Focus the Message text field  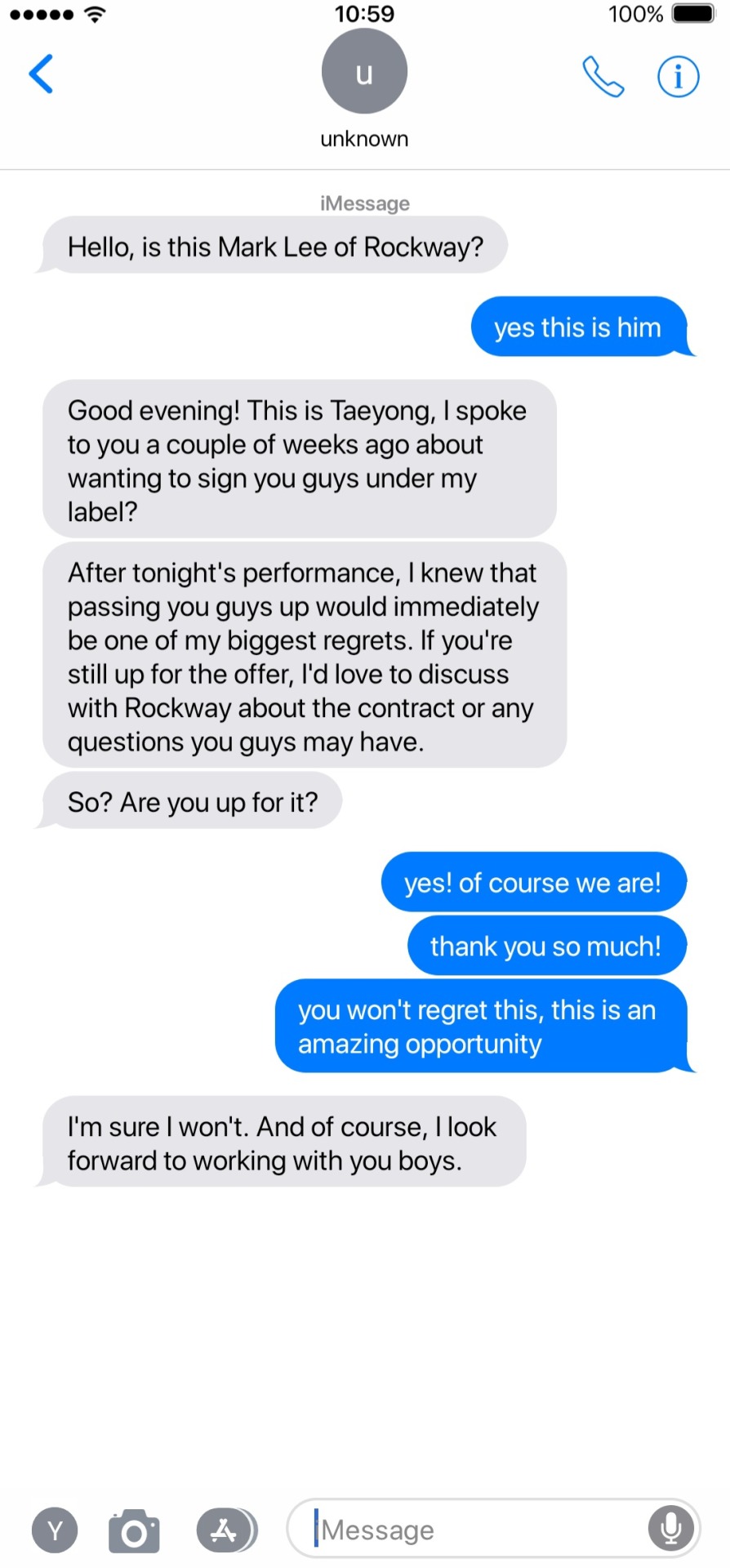[474, 1530]
